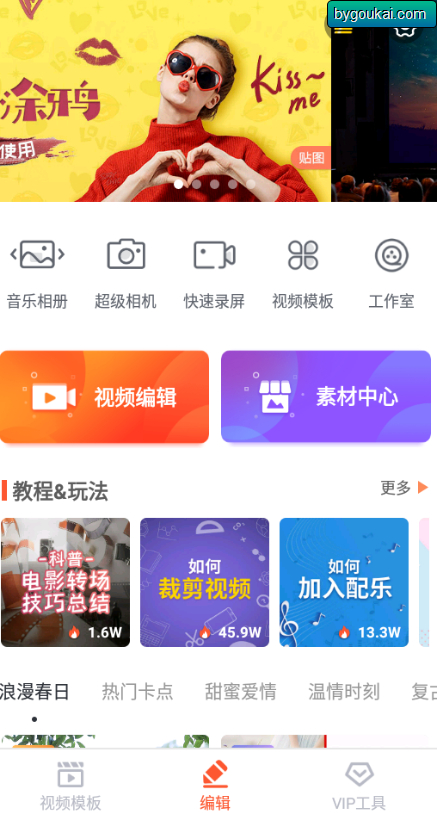This screenshot has height=813, width=437.
Task: Switch to the 热门卡点 category tab
Action: coord(137,692)
